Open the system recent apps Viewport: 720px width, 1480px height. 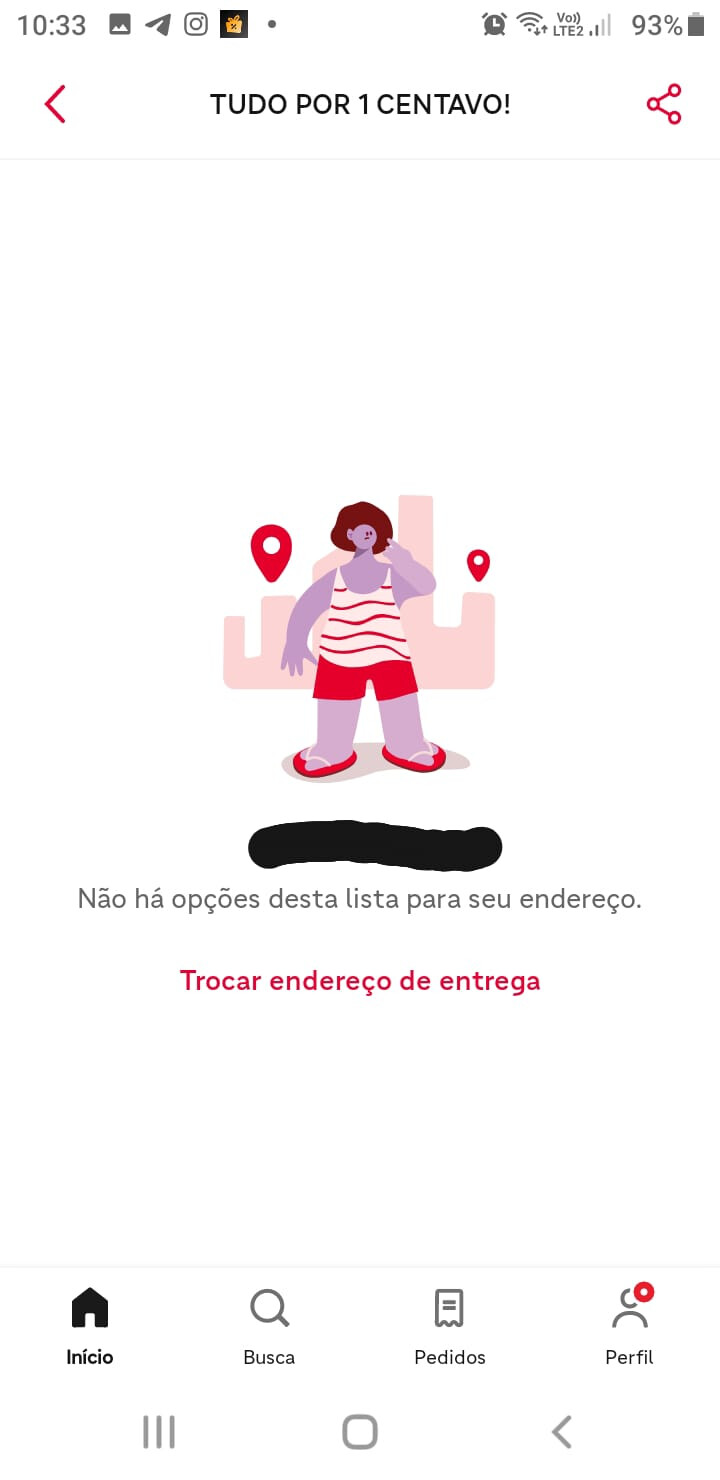point(159,1432)
